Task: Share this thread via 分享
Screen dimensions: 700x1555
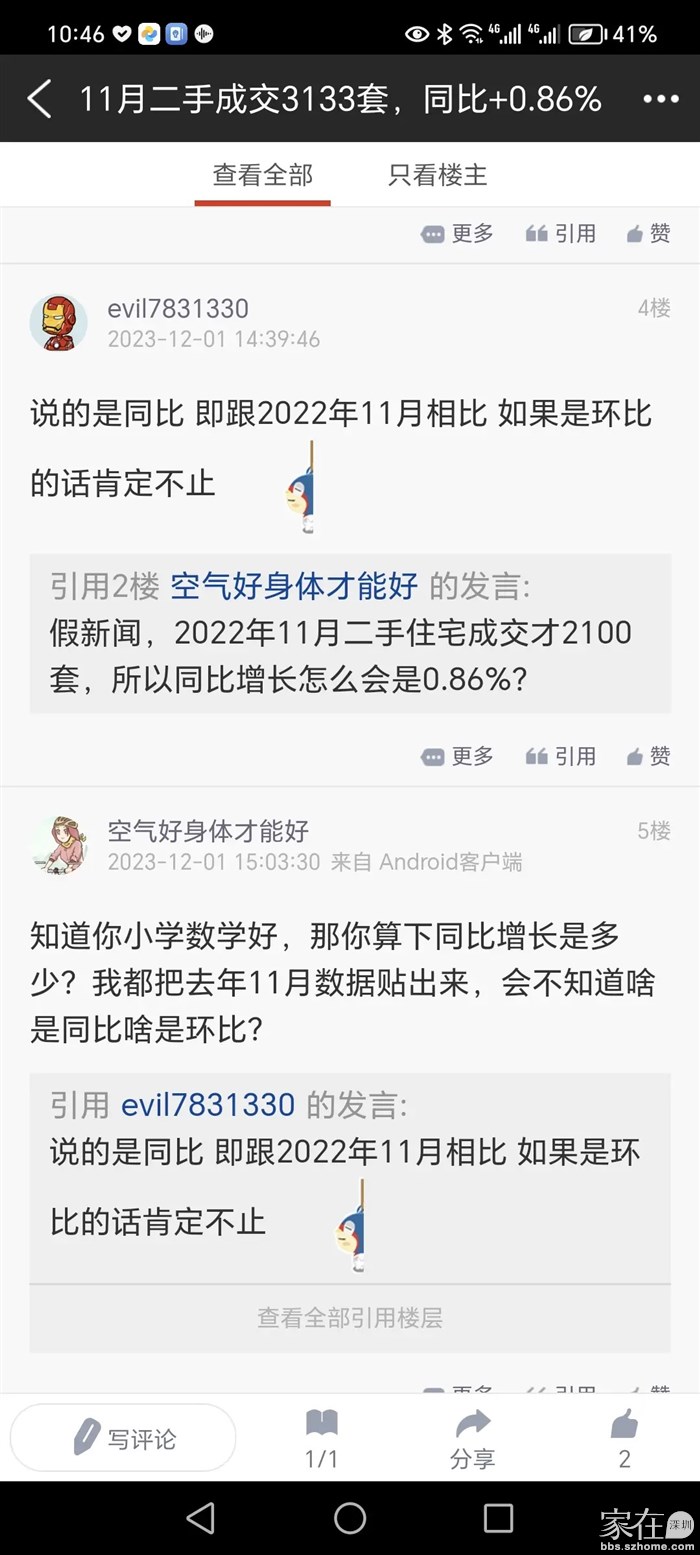Action: [472, 1438]
